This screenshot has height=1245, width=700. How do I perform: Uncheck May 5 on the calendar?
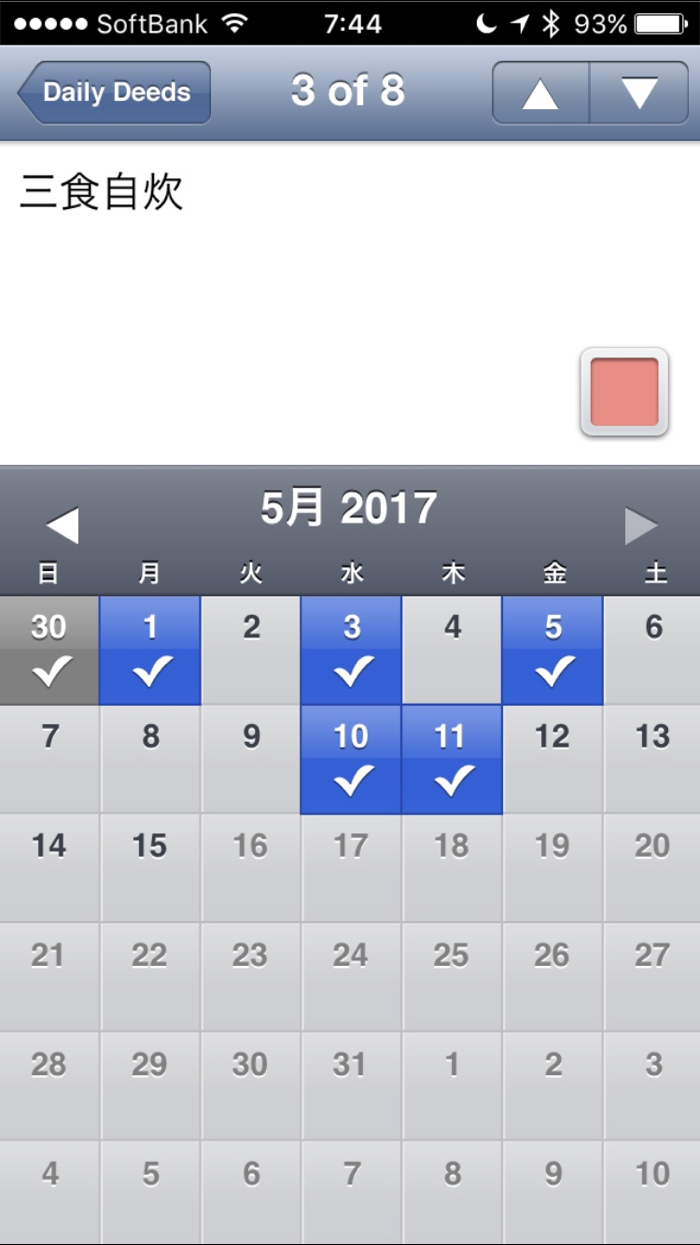553,651
